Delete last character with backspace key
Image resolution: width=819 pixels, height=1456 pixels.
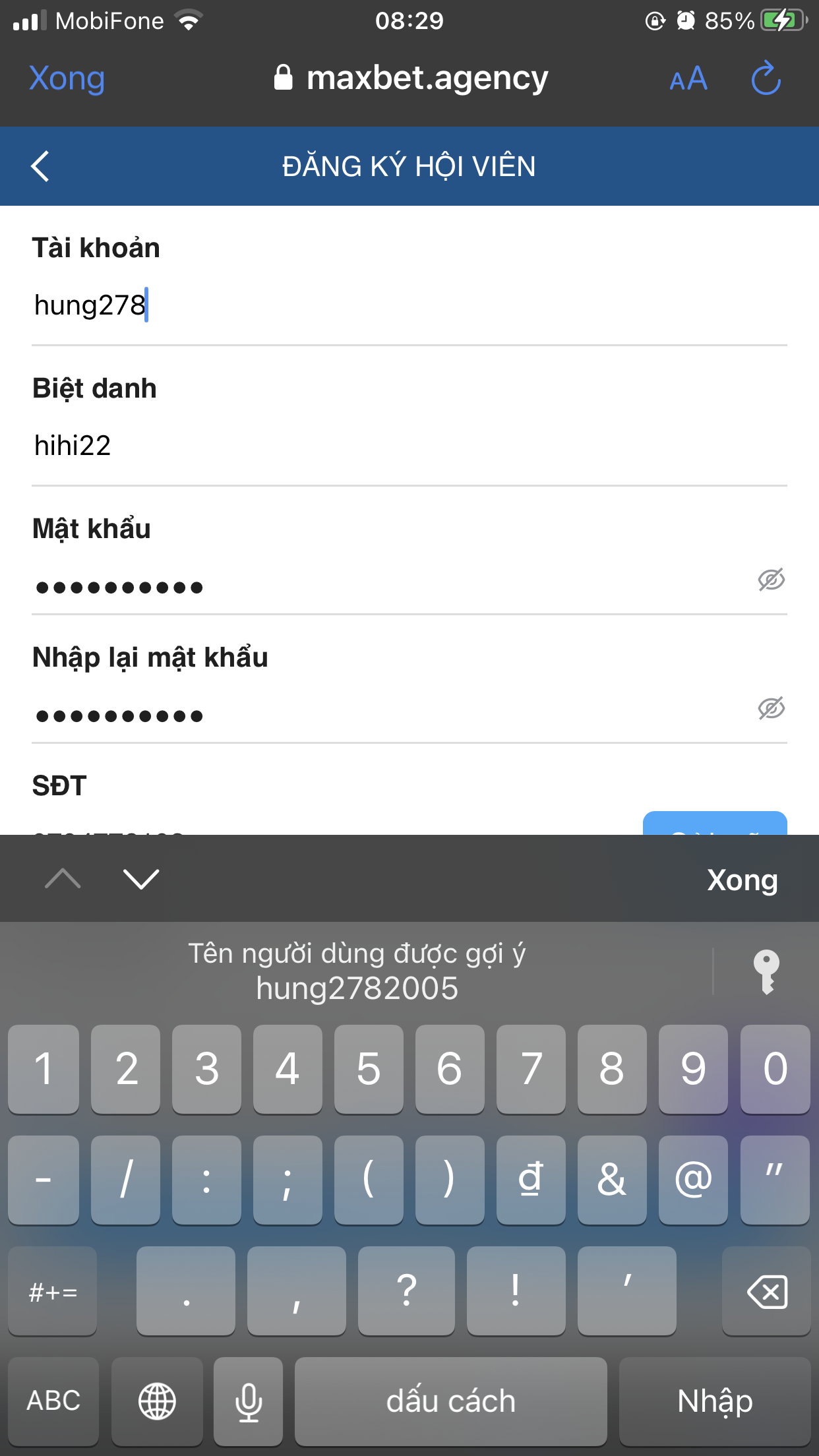(766, 1291)
